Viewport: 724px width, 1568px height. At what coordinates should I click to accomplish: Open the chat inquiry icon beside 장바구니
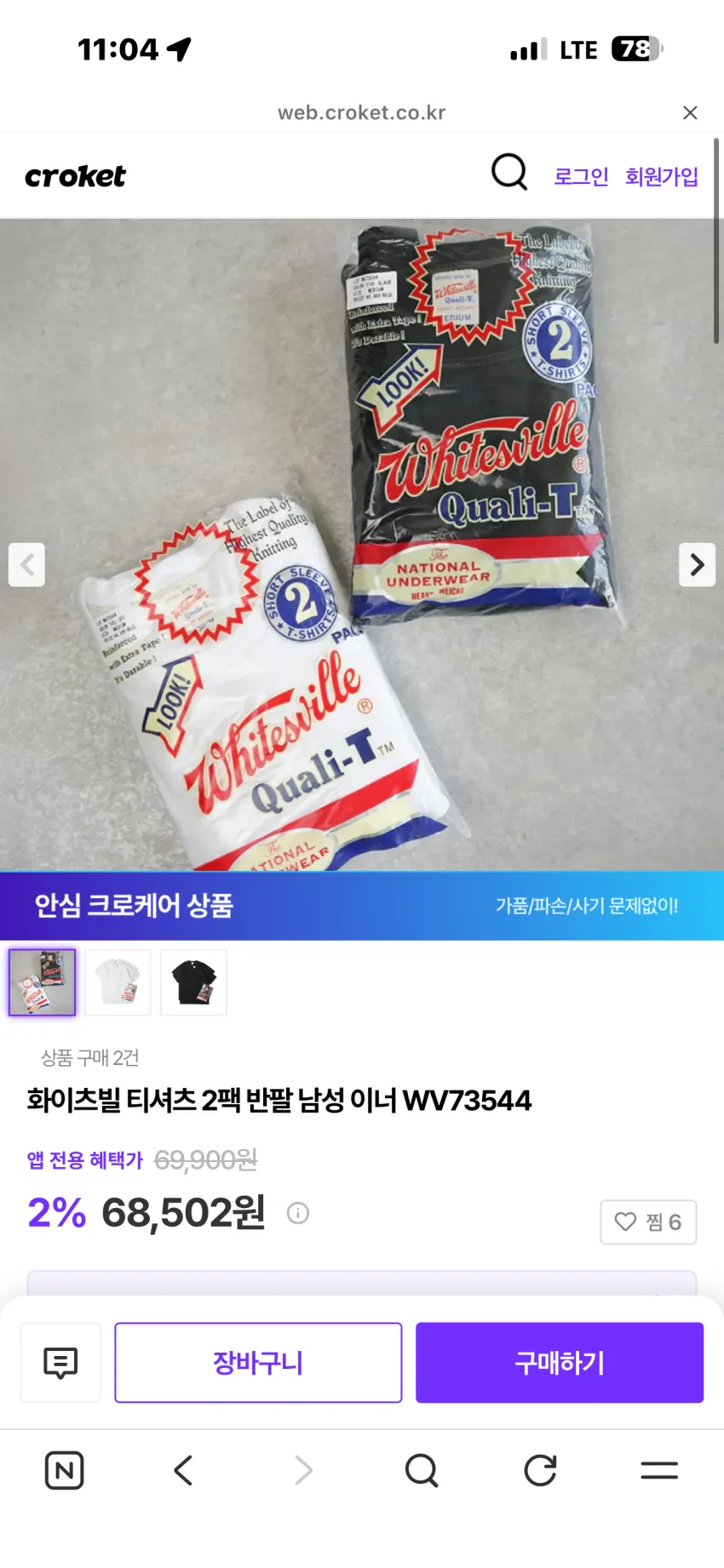[x=60, y=1362]
